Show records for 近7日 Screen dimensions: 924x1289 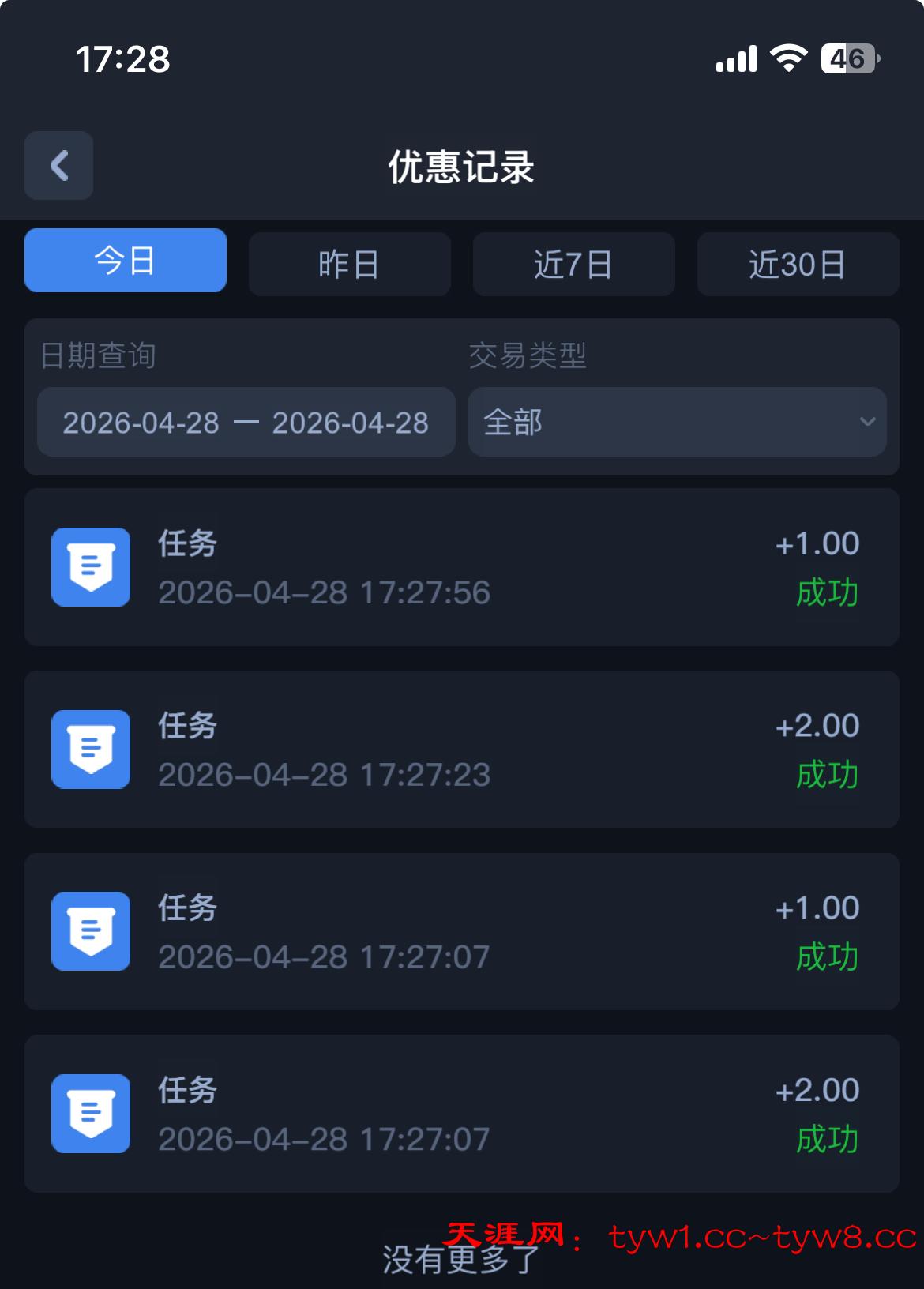[x=573, y=265]
